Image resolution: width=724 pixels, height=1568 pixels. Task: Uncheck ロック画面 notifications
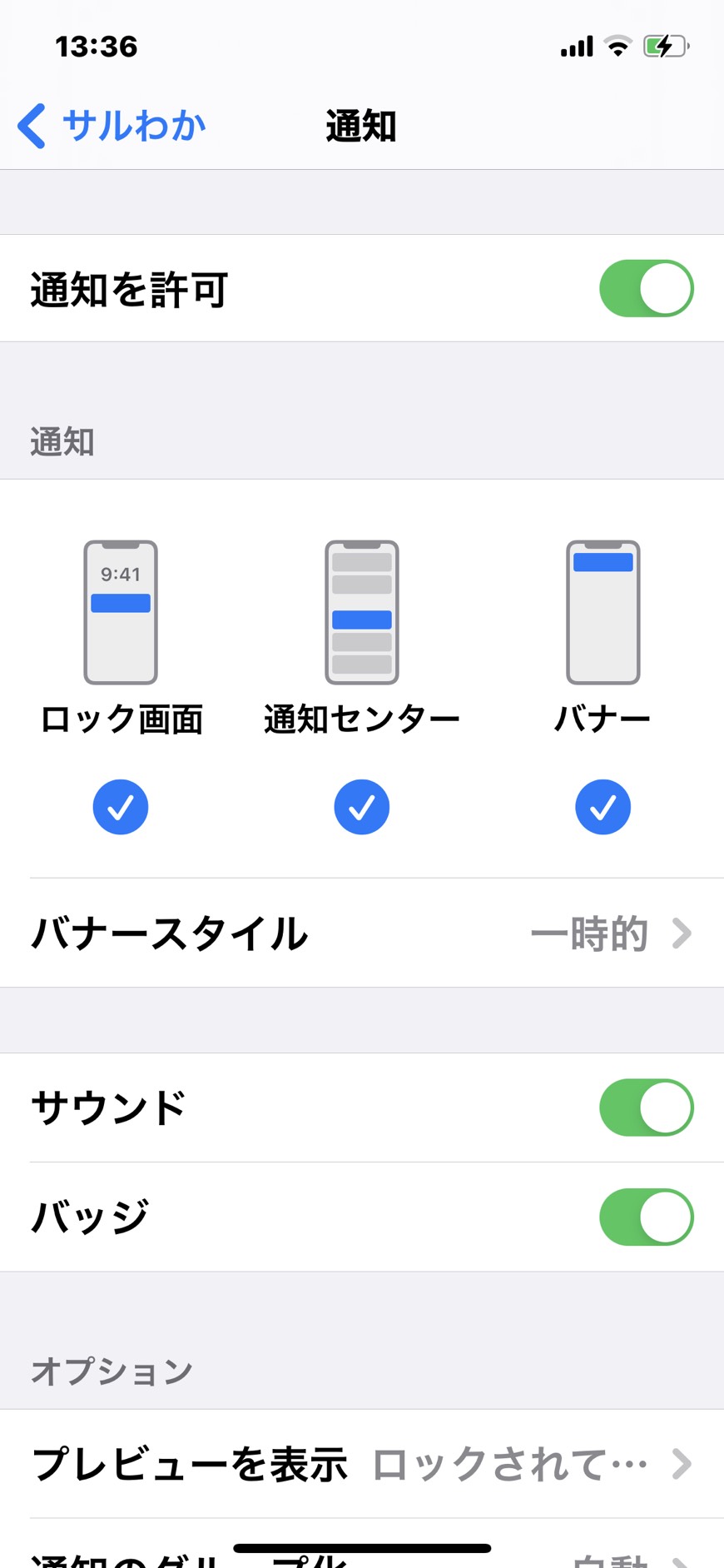[x=121, y=807]
